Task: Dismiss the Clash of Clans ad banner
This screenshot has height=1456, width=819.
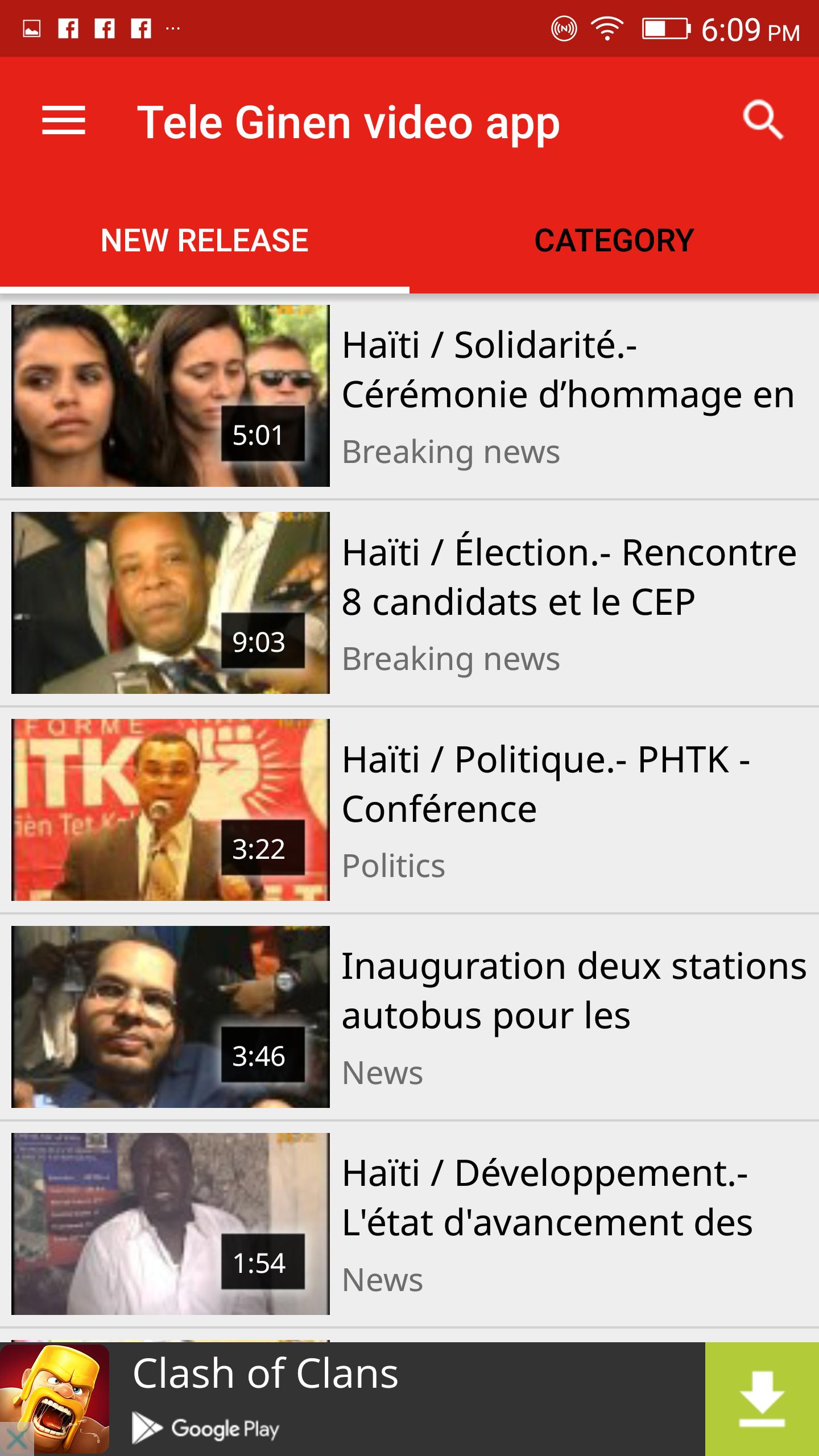Action: pyautogui.click(x=16, y=1440)
